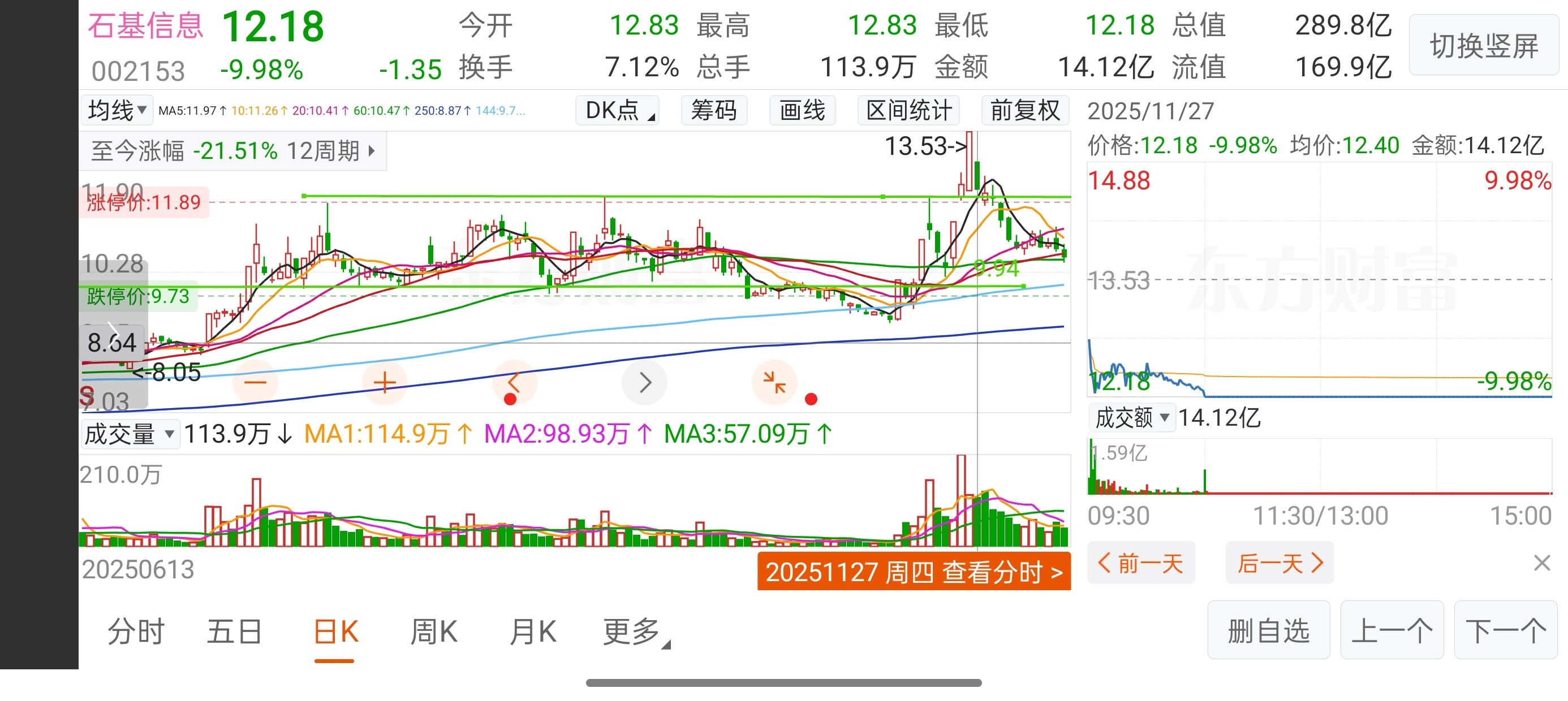The height and width of the screenshot is (701, 1568).
Task: Move chart right with the right arrow
Action: click(645, 382)
